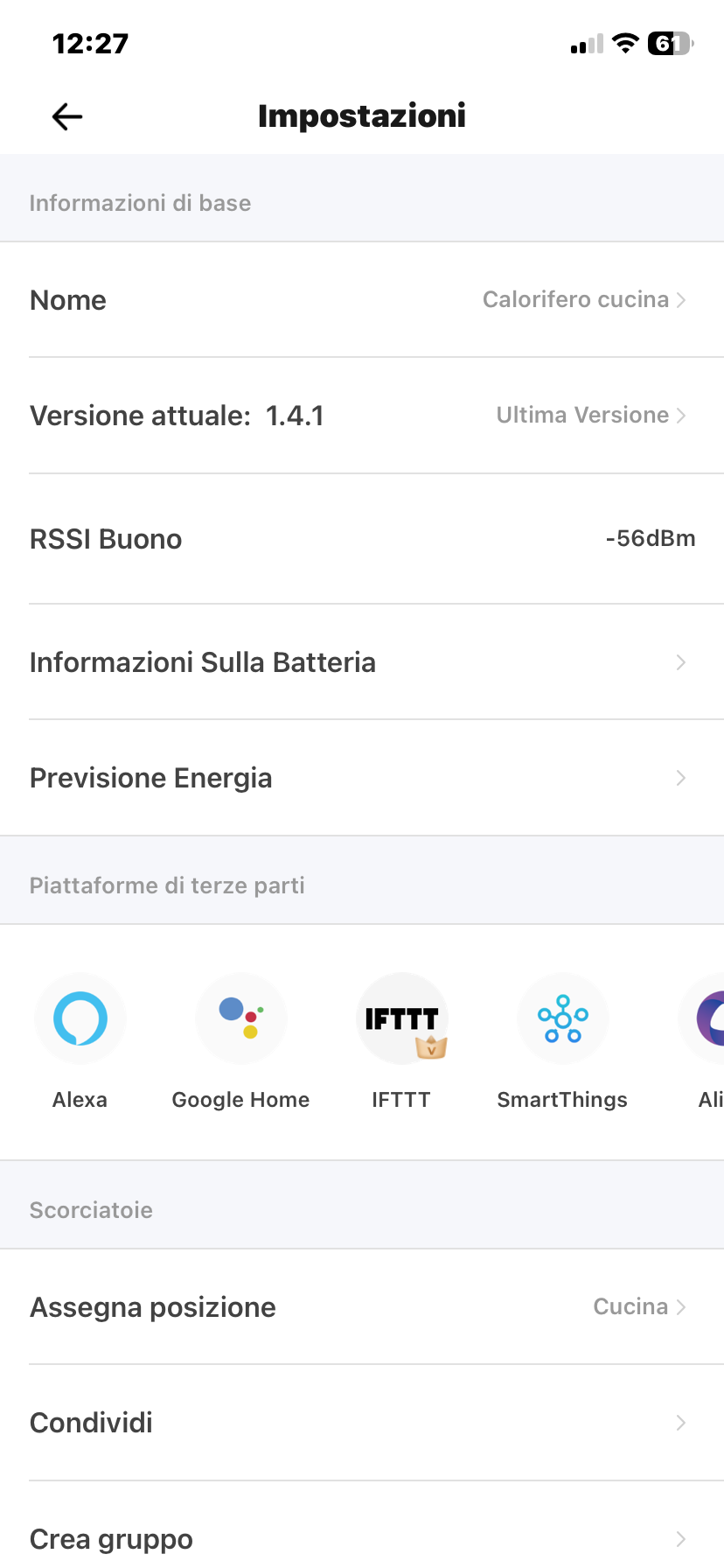Open Informazioni Sulla Batteria
724x1568 pixels.
[362, 662]
